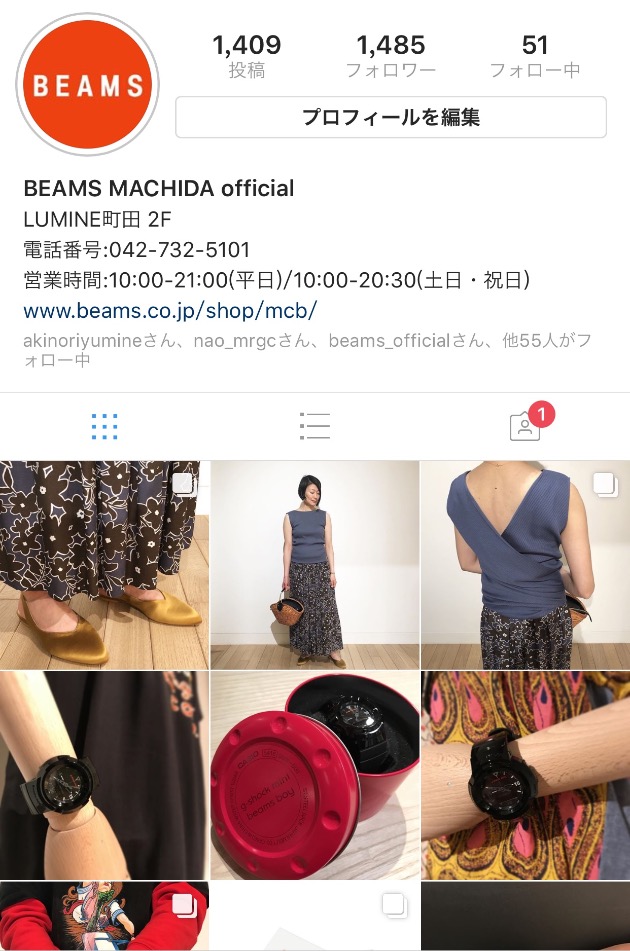Open the blue wrap-back top post
Screen dimensions: 630x951
(524, 565)
